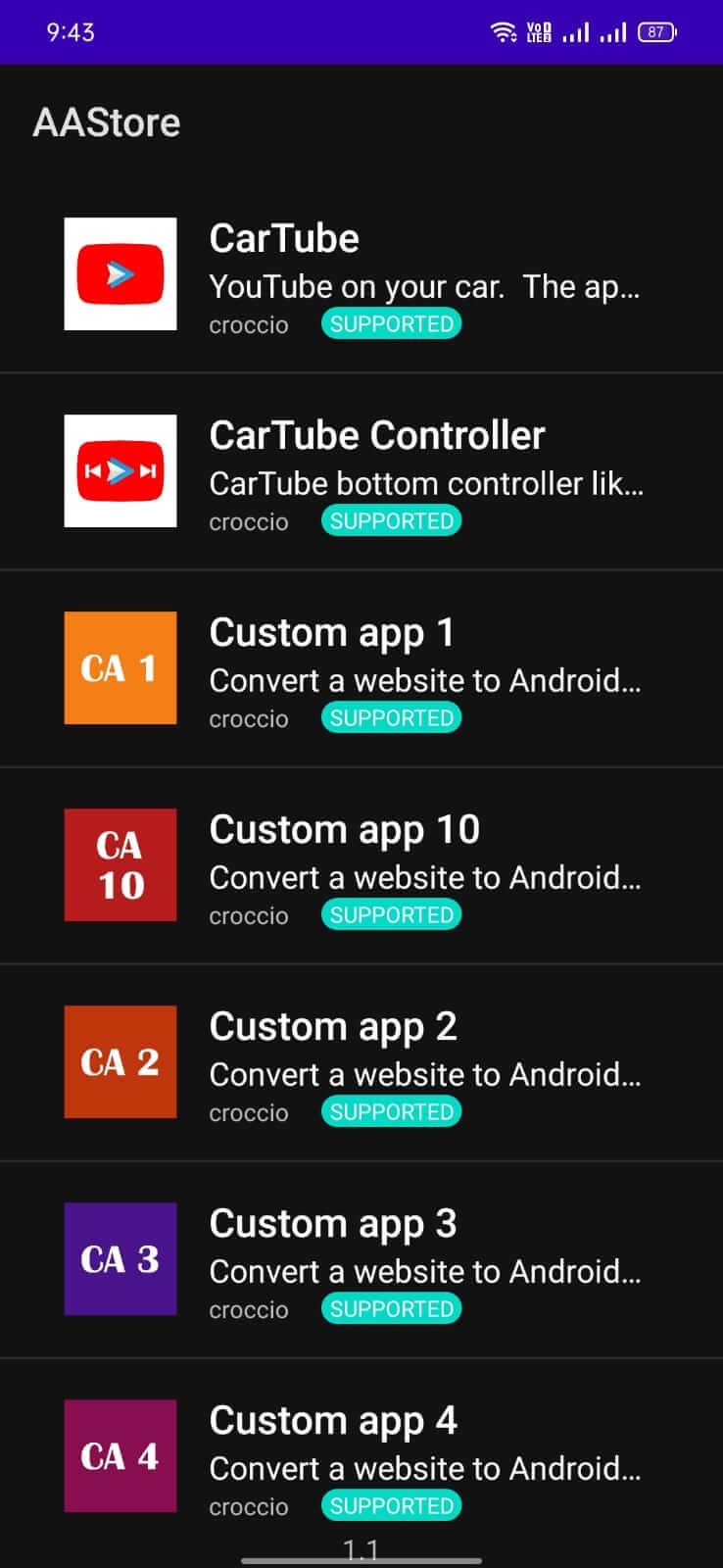
Task: Open the magenta Custom app 4 icon
Action: pos(120,1456)
